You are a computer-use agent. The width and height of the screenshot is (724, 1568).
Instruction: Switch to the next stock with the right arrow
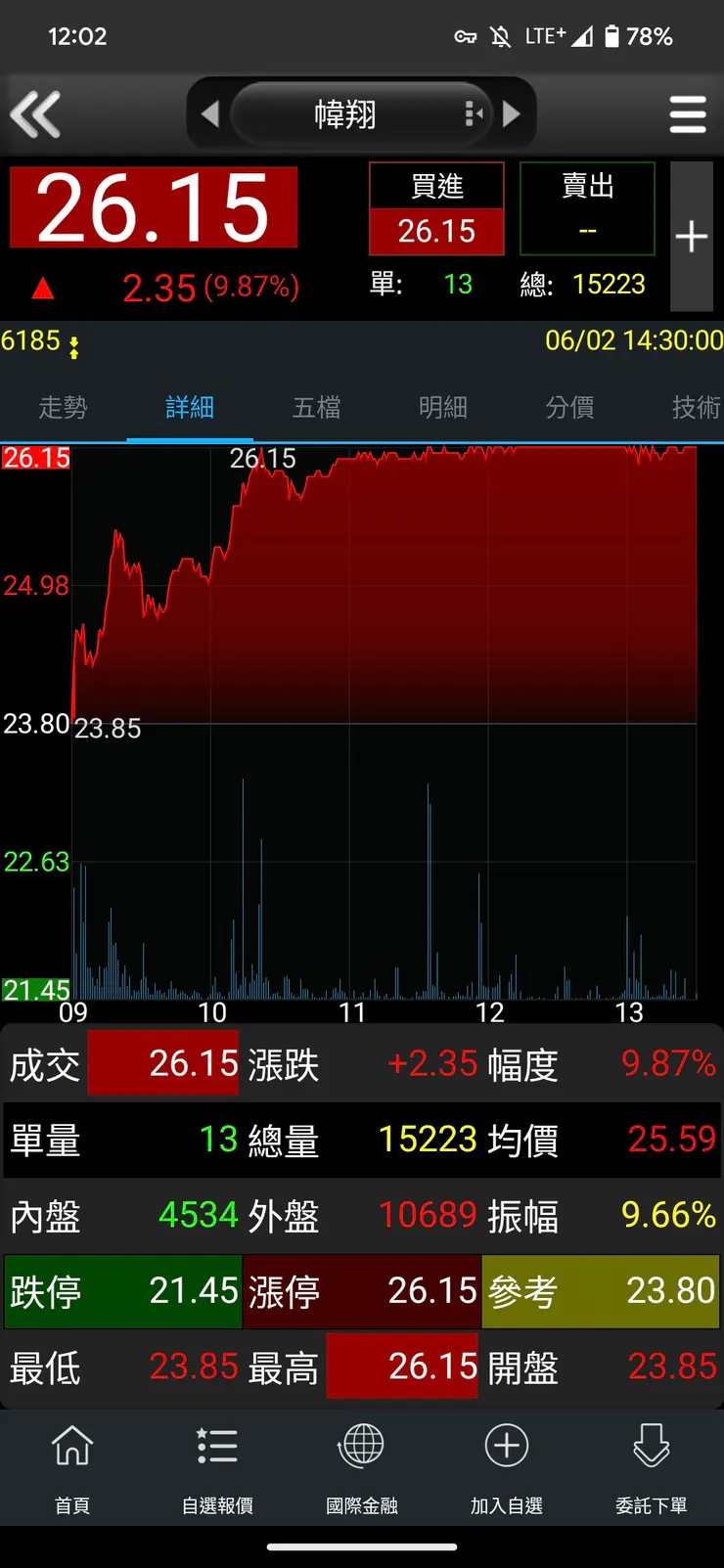point(511,114)
